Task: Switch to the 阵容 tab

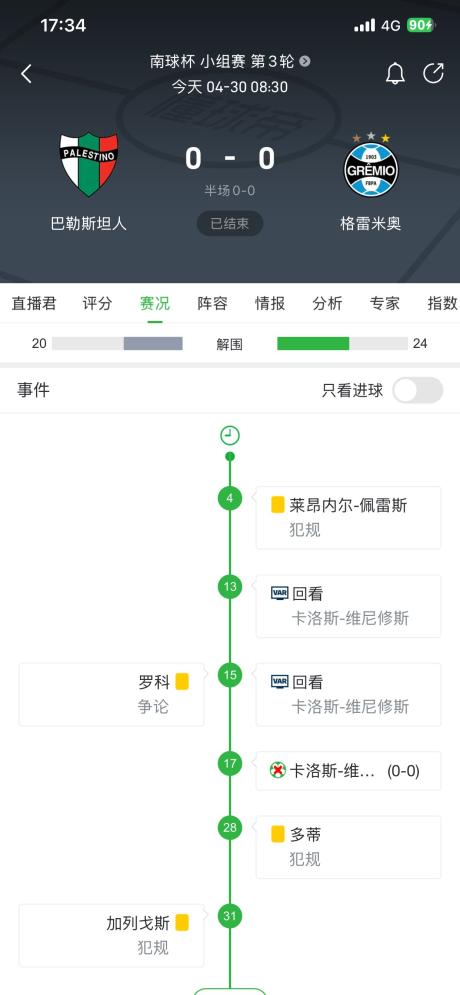Action: (x=212, y=303)
